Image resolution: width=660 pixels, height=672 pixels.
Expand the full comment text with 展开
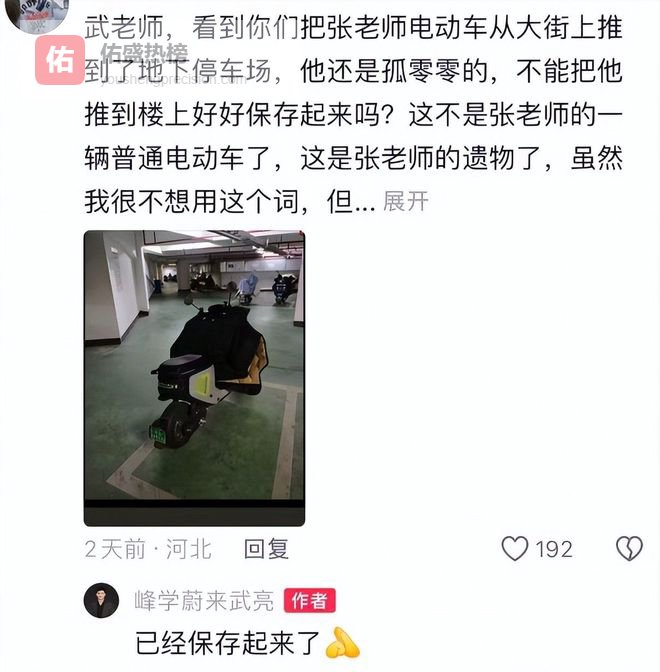(405, 201)
